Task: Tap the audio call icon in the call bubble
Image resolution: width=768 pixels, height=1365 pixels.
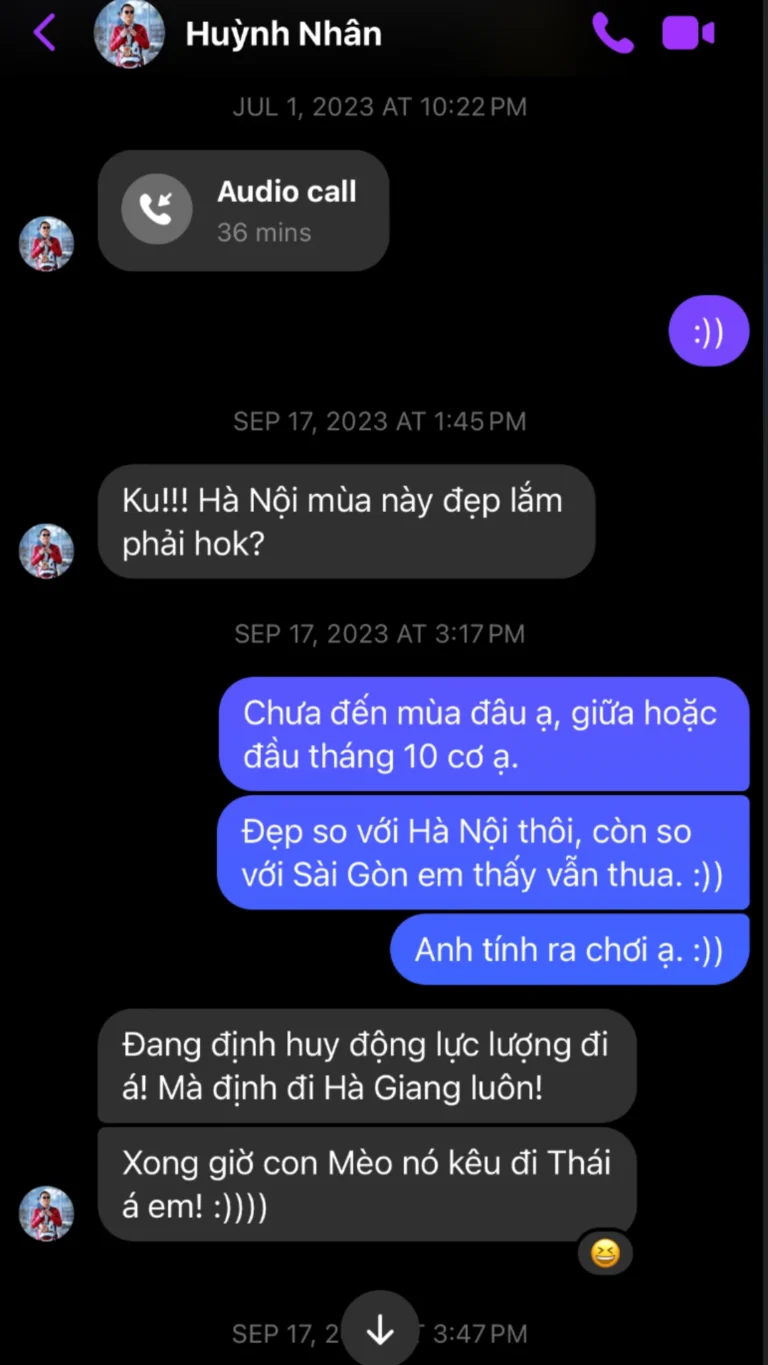Action: 156,208
